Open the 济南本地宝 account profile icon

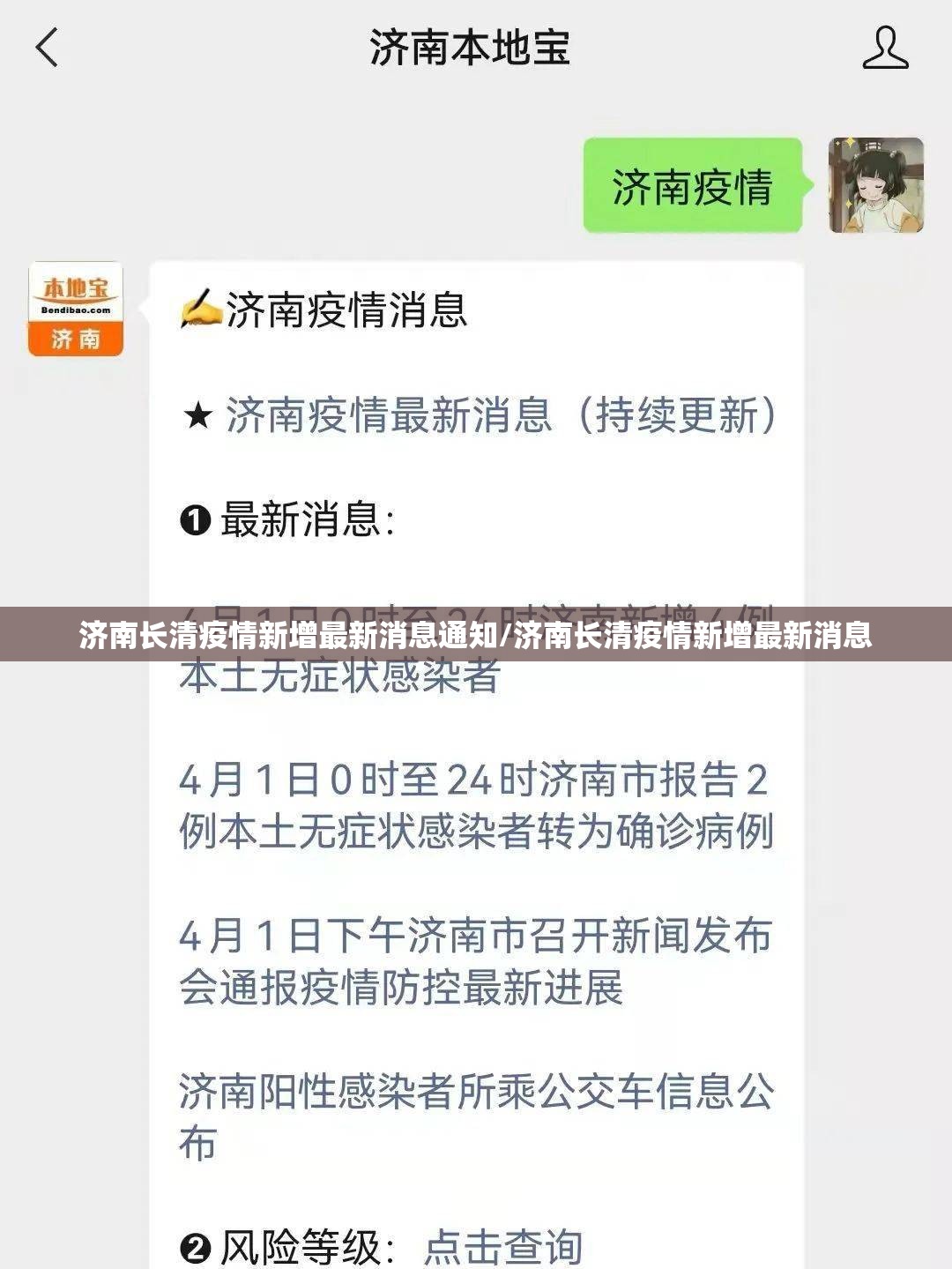tap(884, 48)
